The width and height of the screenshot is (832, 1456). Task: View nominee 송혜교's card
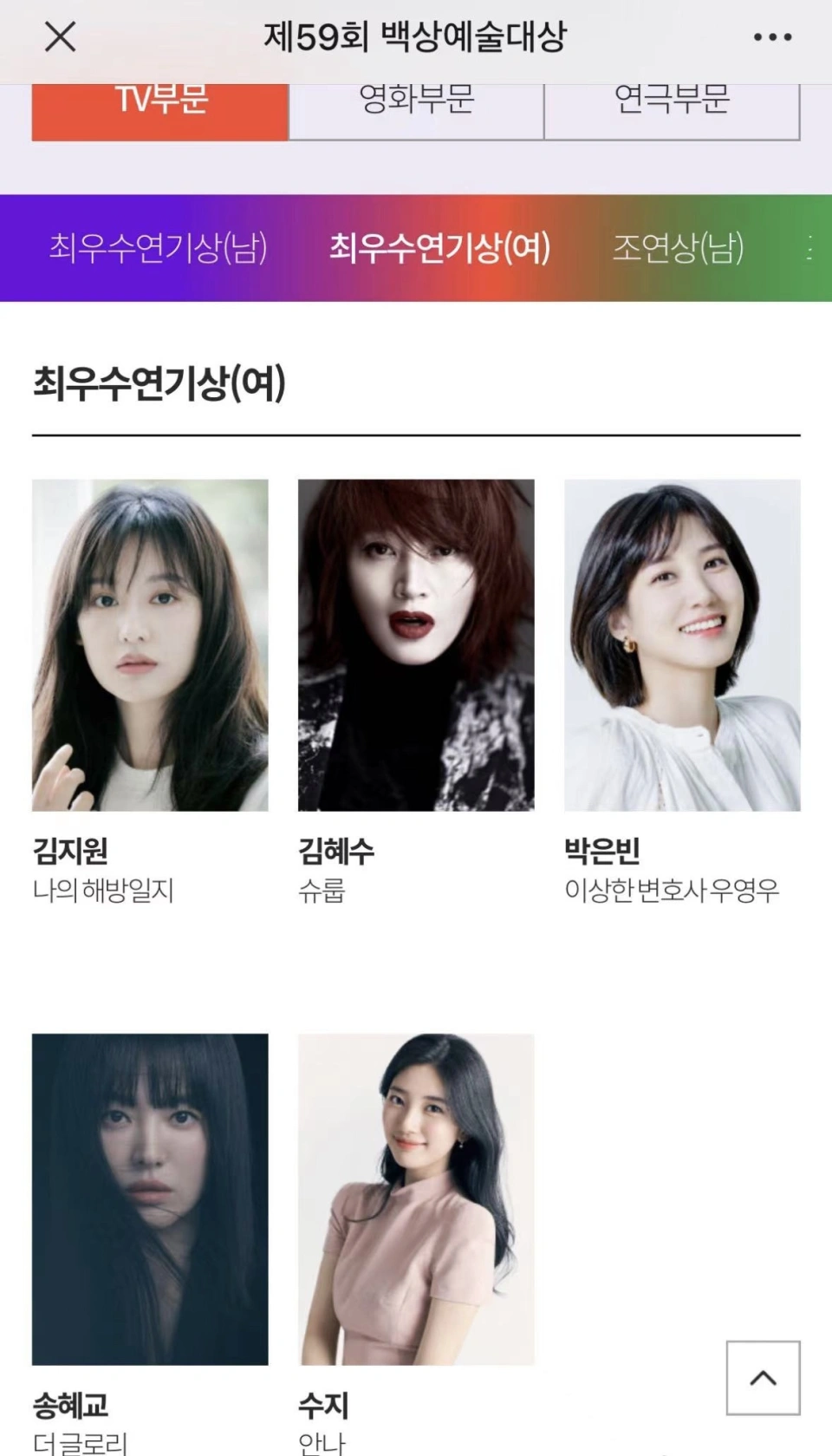click(150, 1198)
